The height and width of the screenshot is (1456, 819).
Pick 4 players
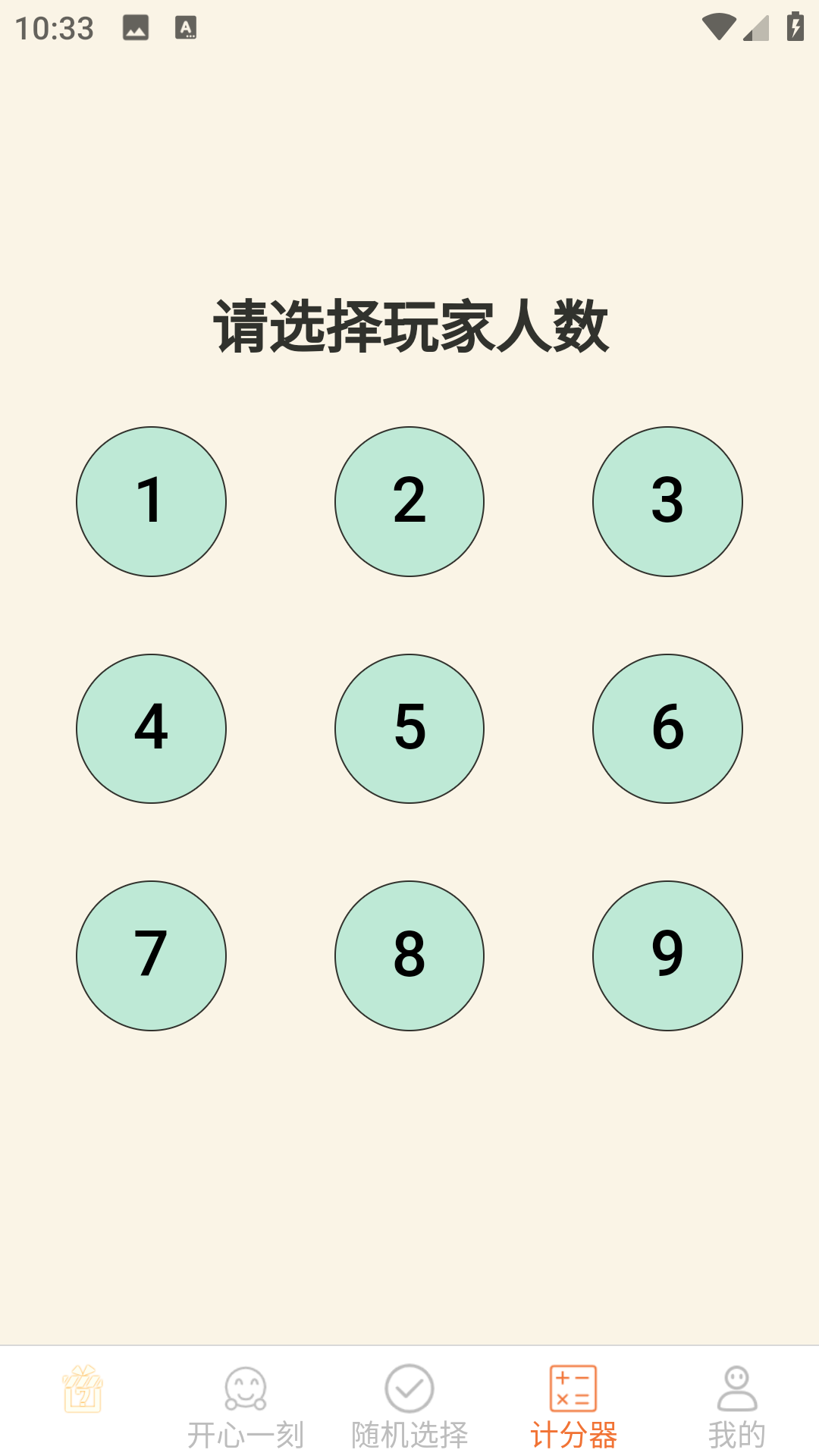151,729
